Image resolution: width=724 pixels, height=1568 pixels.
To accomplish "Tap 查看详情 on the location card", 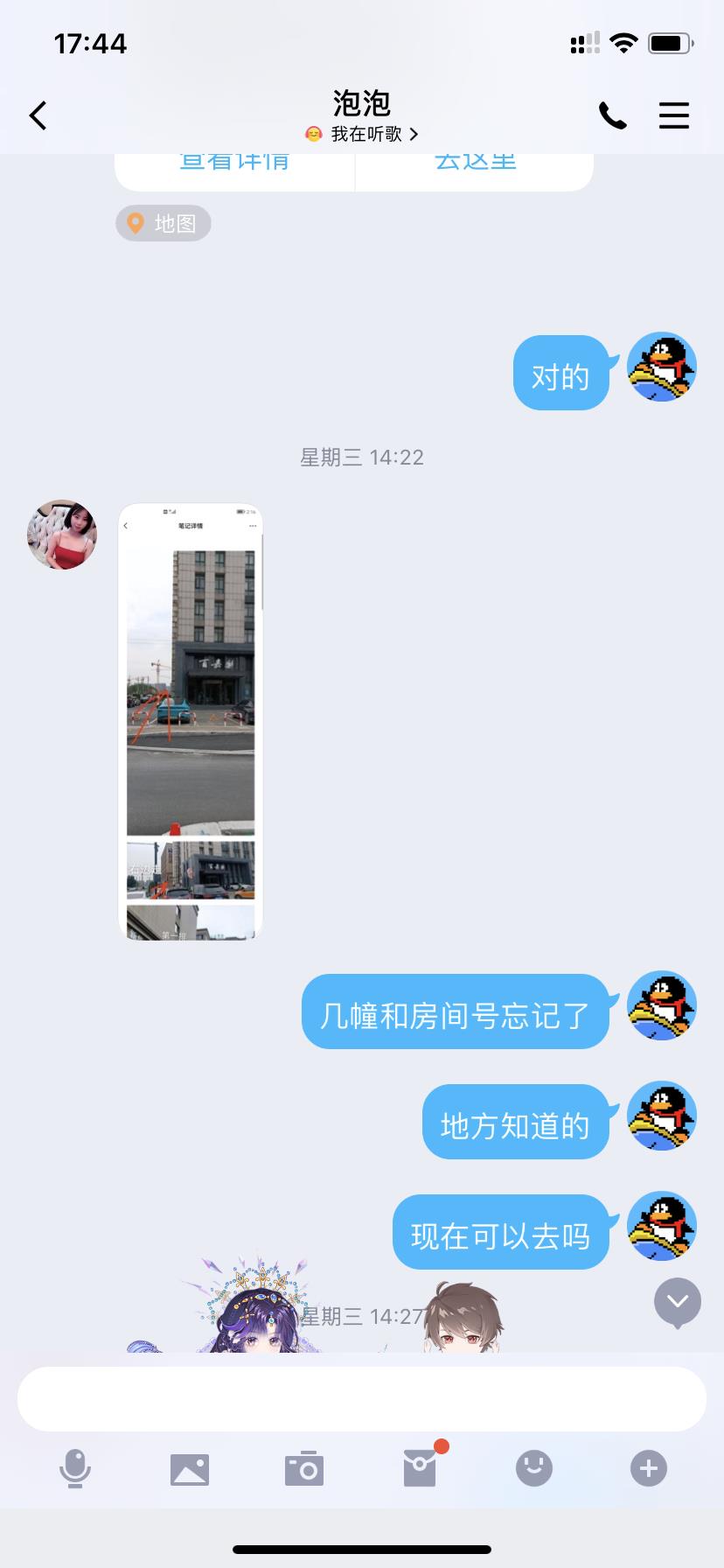I will (x=234, y=166).
